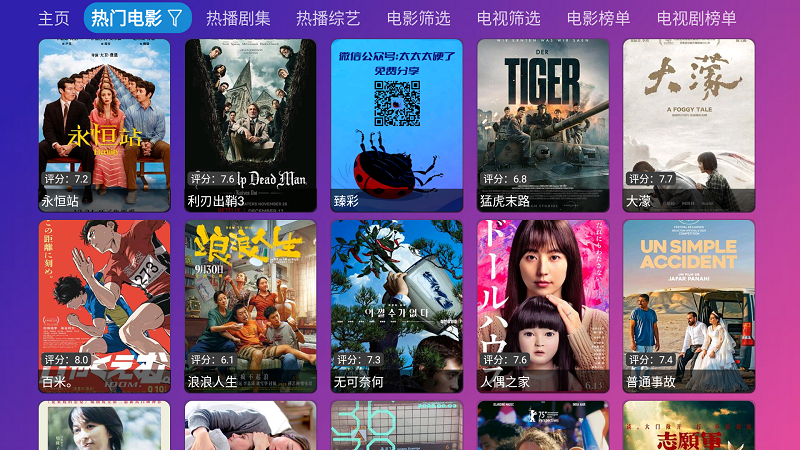The width and height of the screenshot is (800, 450).
Task: Open the movie 永恒站
Action: point(104,125)
